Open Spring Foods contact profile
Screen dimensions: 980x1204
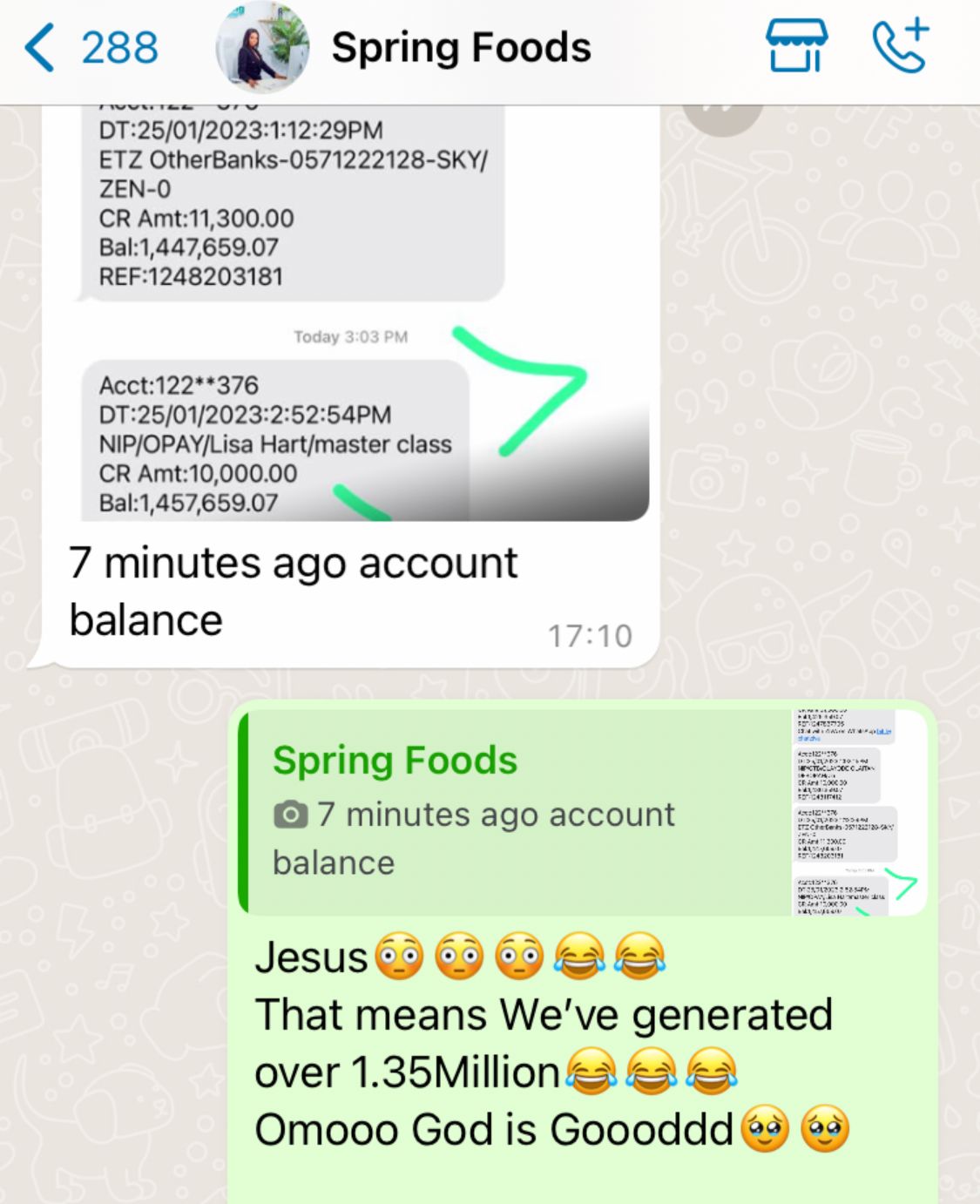click(460, 48)
